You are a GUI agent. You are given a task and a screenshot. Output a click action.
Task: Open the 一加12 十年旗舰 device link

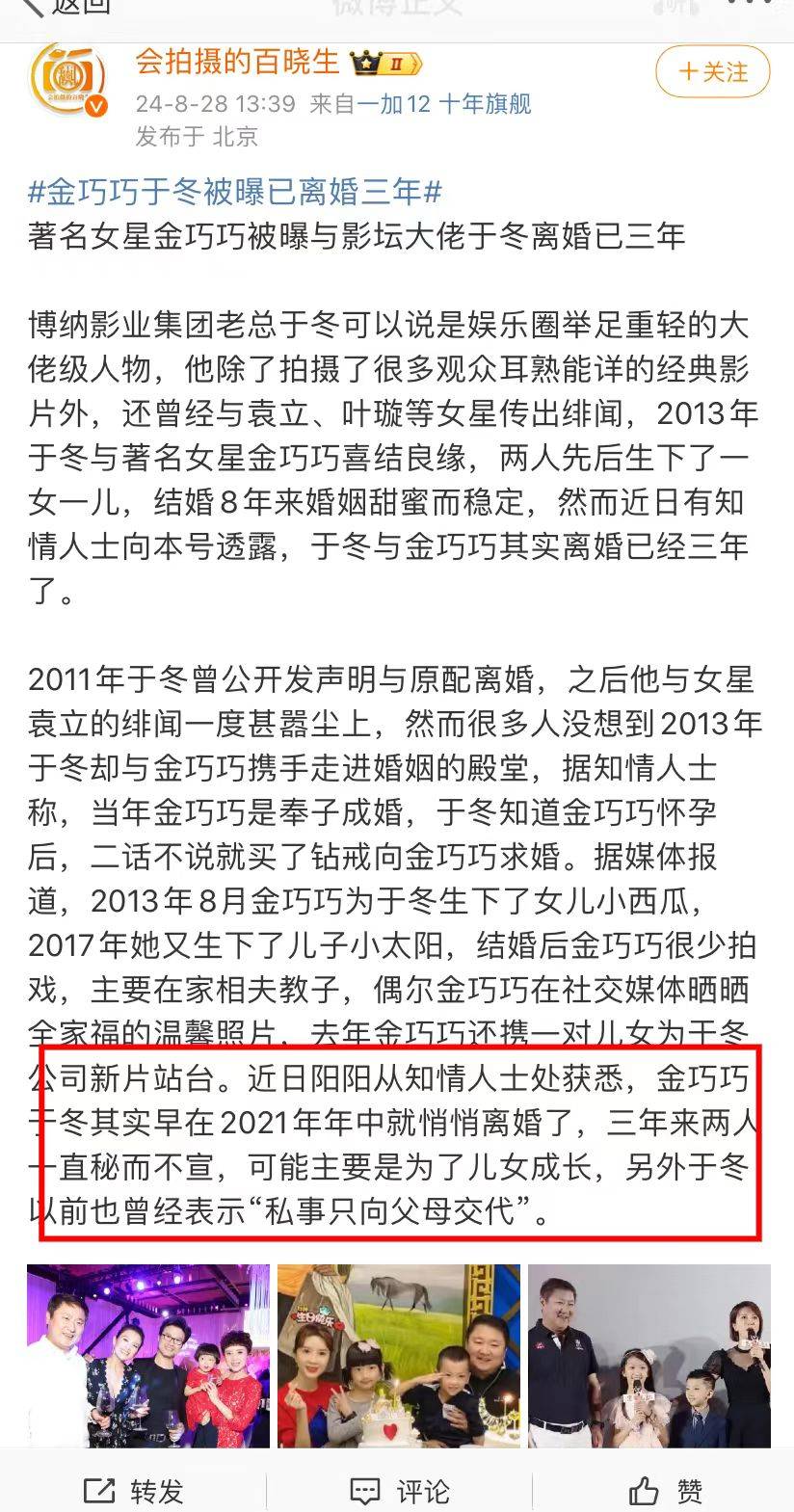[444, 104]
